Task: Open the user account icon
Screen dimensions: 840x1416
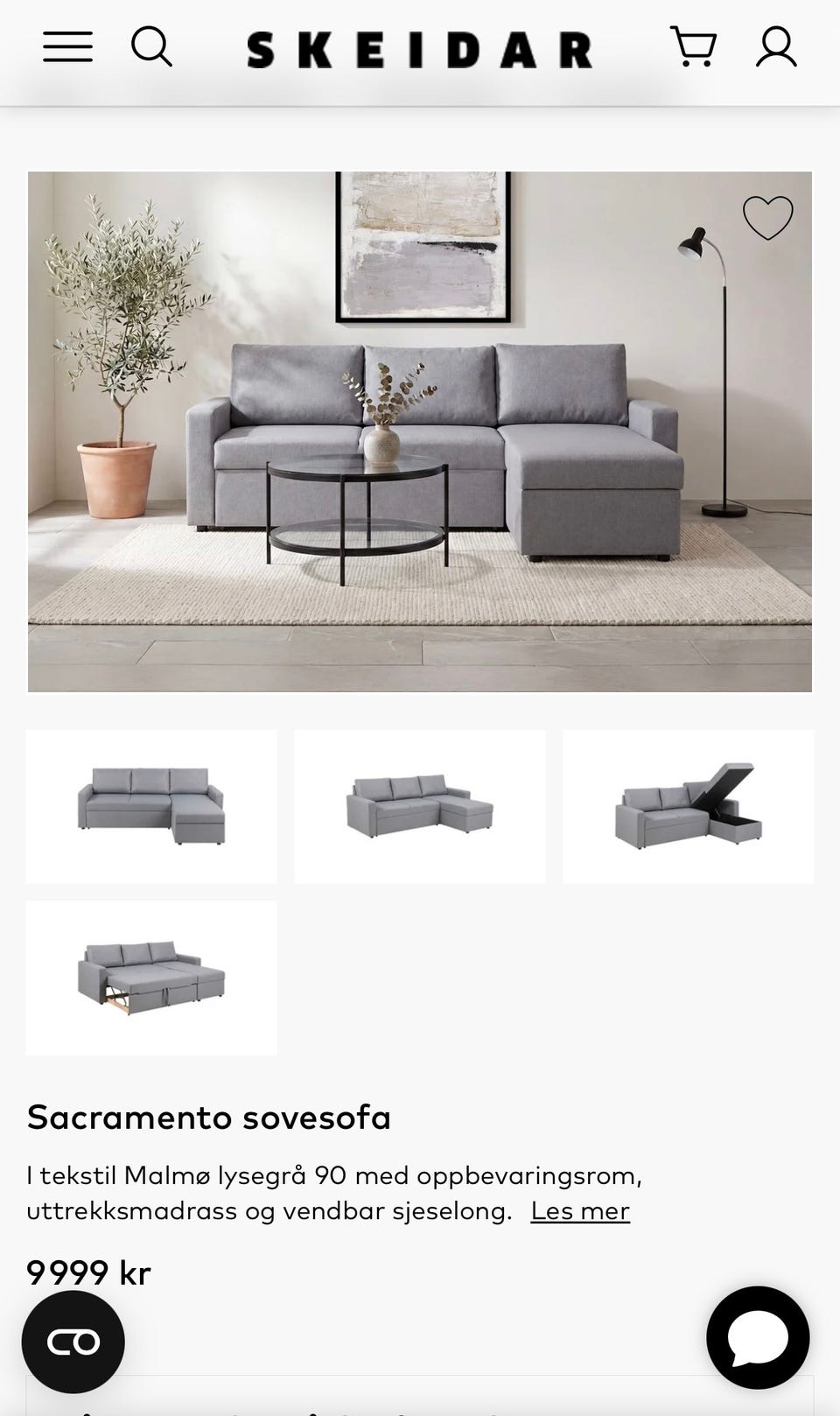Action: pos(776,46)
